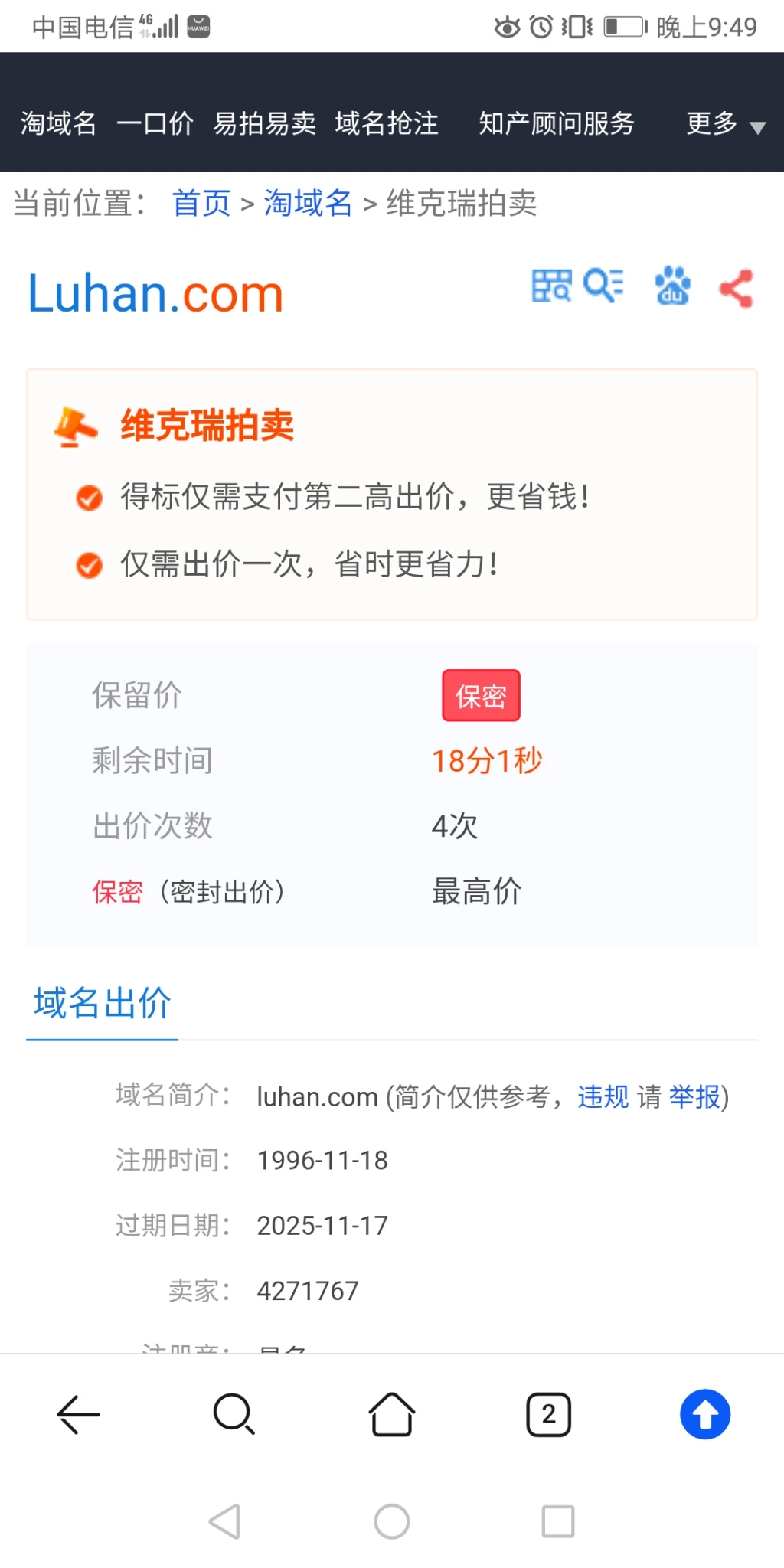Tap the 举报 report link
The height and width of the screenshot is (1568, 784).
(x=694, y=1097)
